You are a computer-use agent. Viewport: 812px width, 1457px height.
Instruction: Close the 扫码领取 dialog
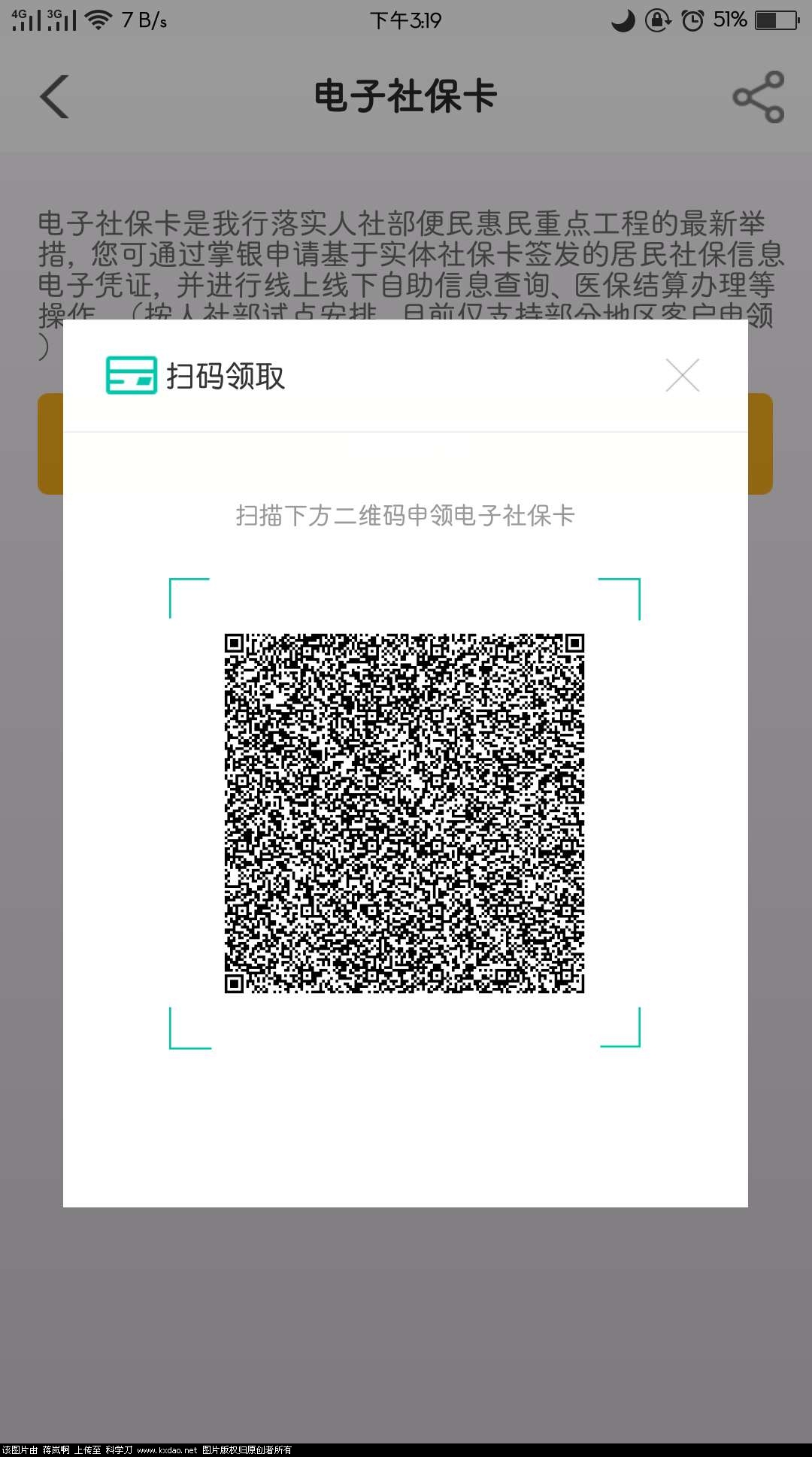pos(682,375)
